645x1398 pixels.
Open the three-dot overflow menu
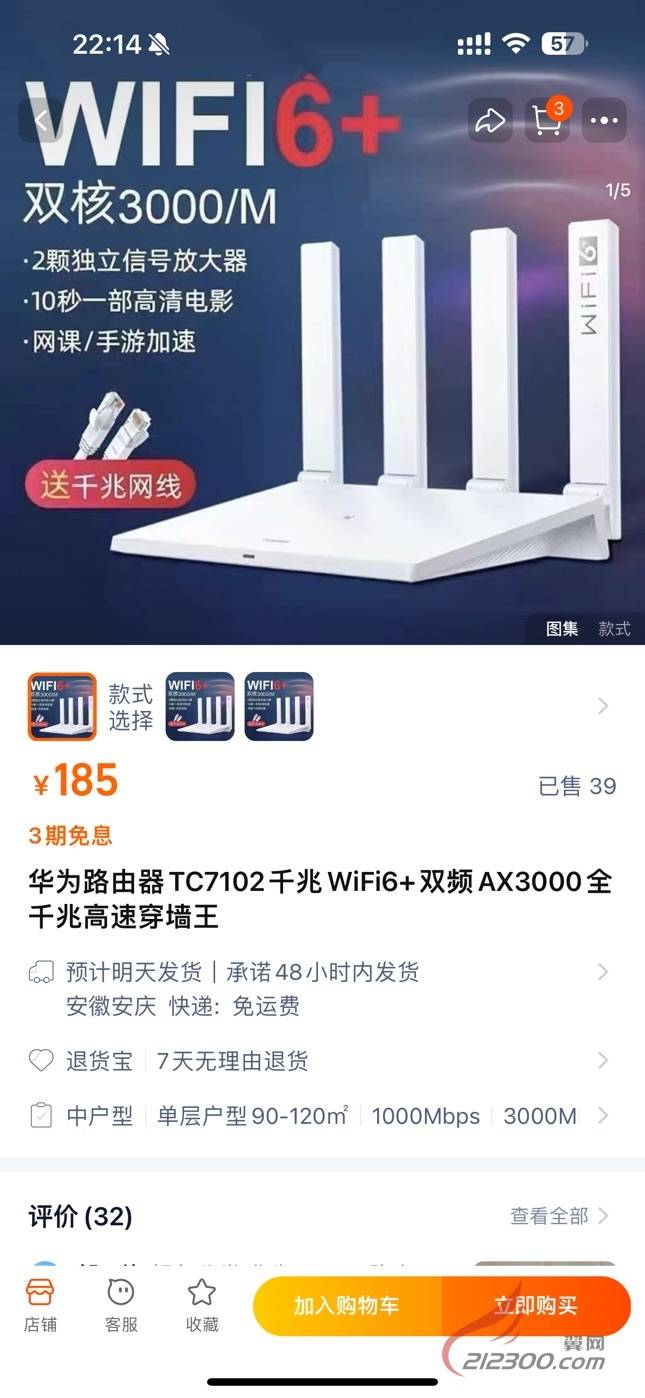pos(604,121)
